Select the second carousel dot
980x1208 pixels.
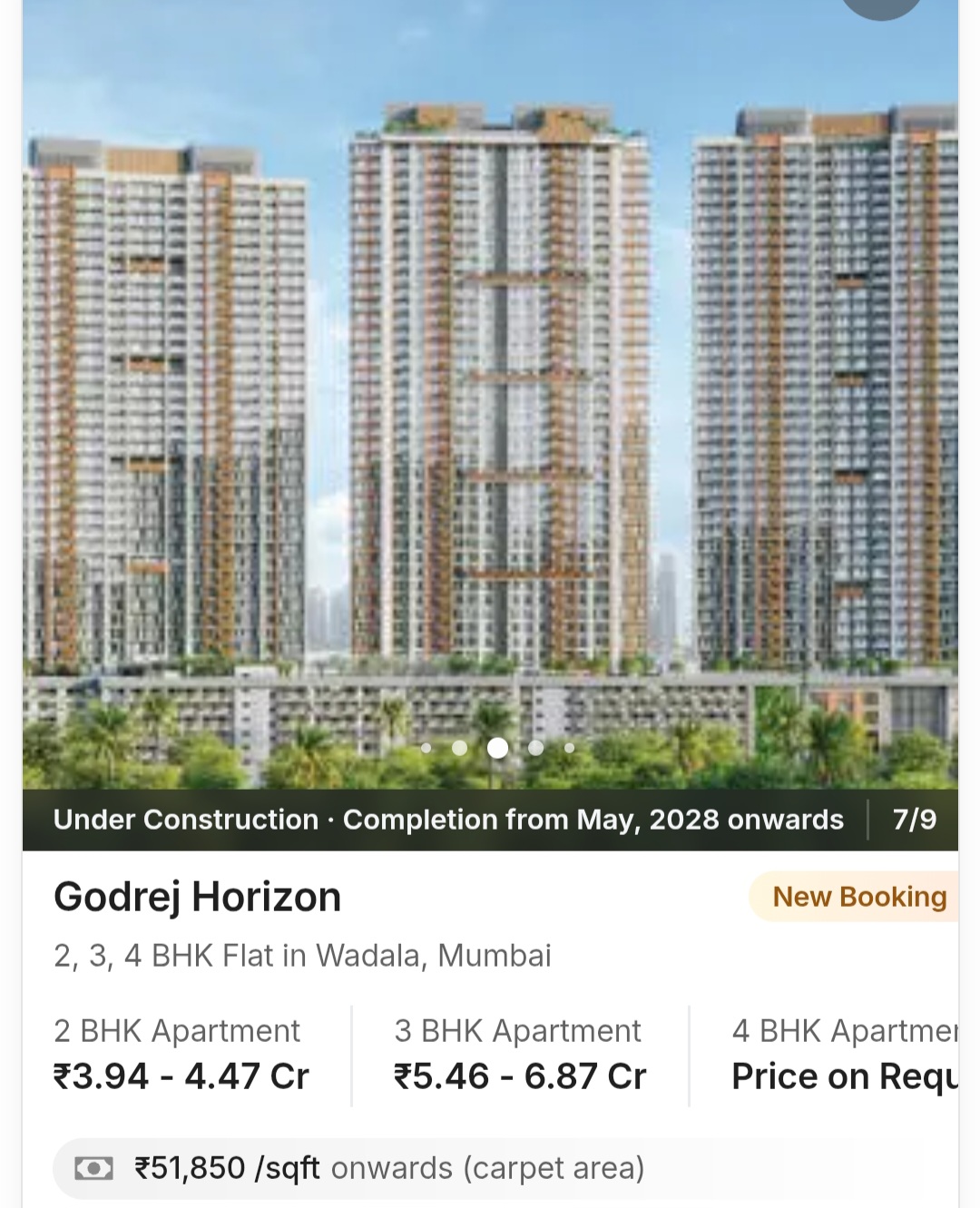461,747
